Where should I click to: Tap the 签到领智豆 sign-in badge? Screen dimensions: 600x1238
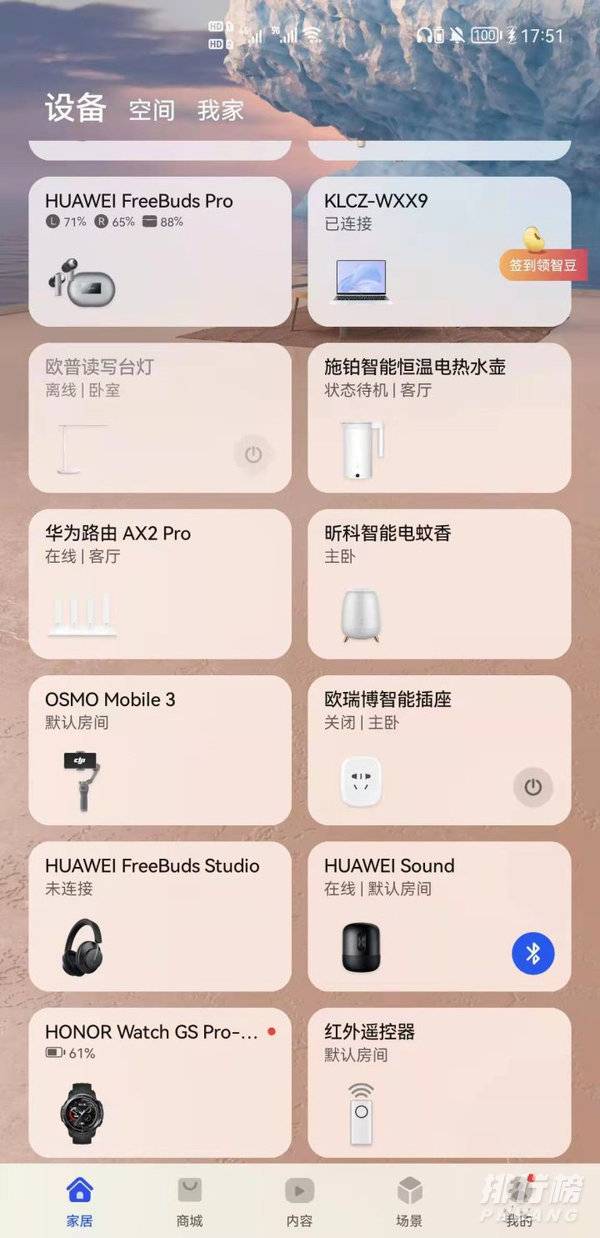pyautogui.click(x=543, y=265)
